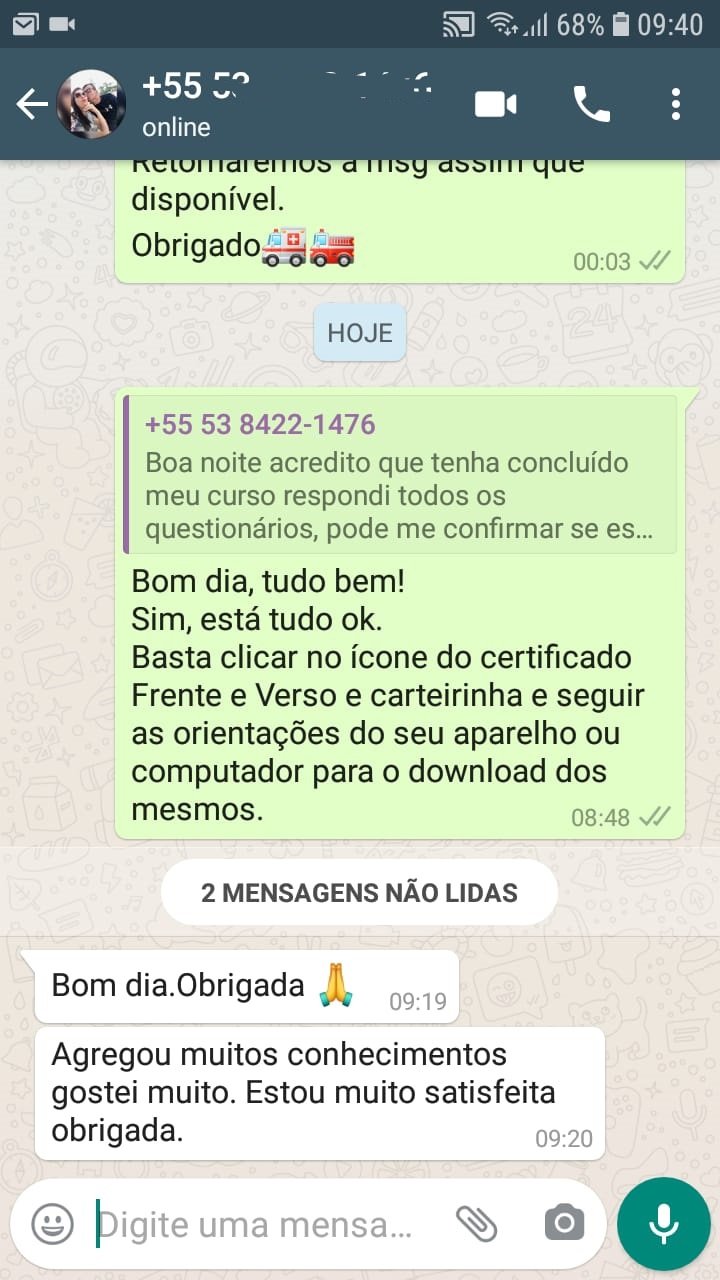Start a video call

tap(495, 104)
